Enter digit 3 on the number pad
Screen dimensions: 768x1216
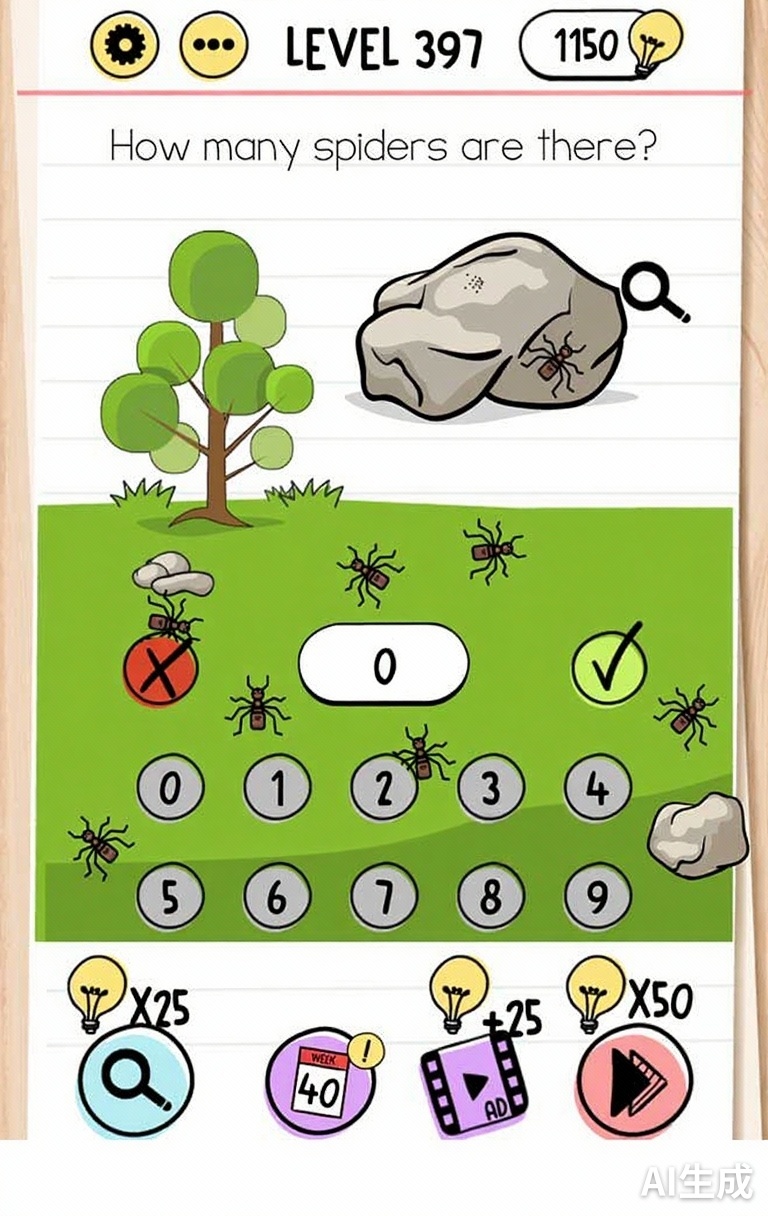[x=490, y=788]
